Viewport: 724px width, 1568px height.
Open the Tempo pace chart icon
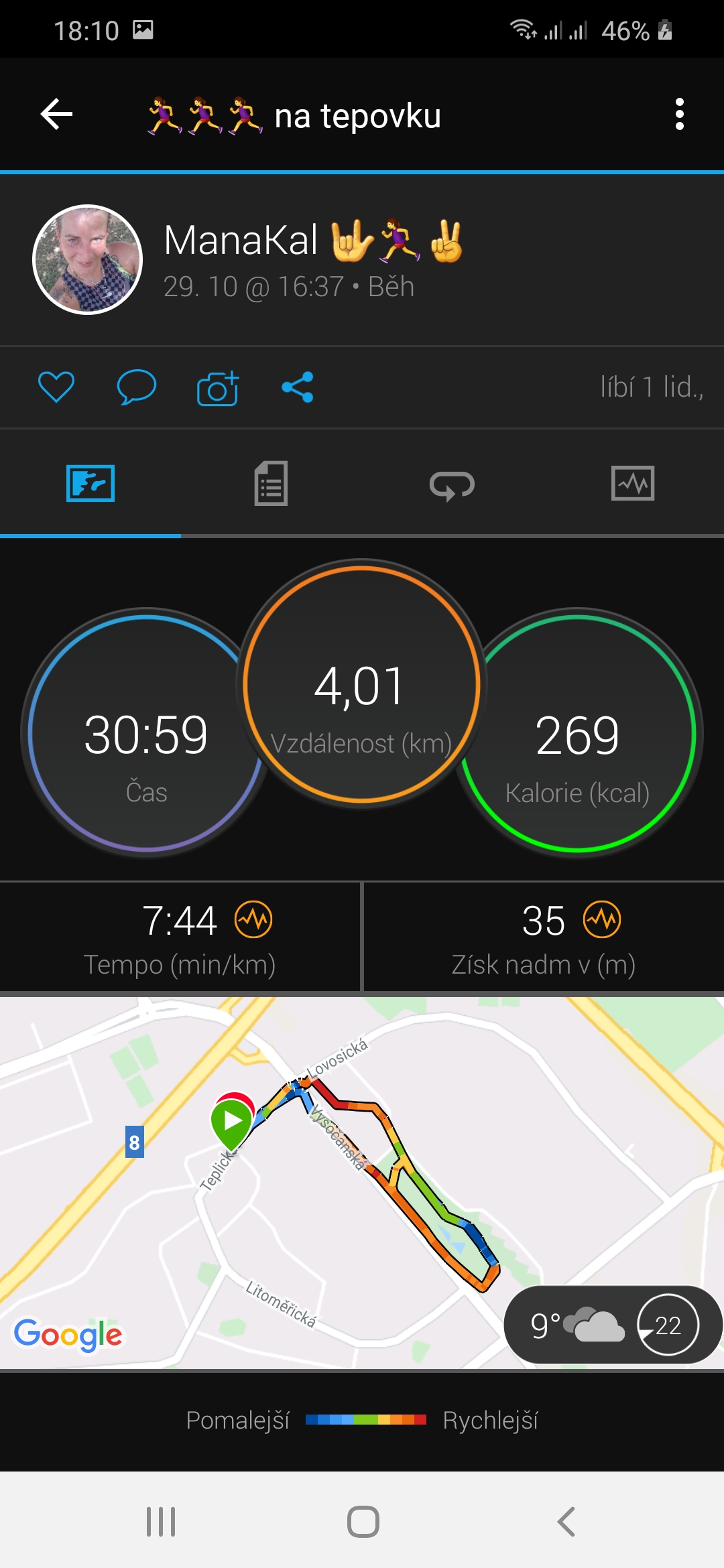point(253,919)
